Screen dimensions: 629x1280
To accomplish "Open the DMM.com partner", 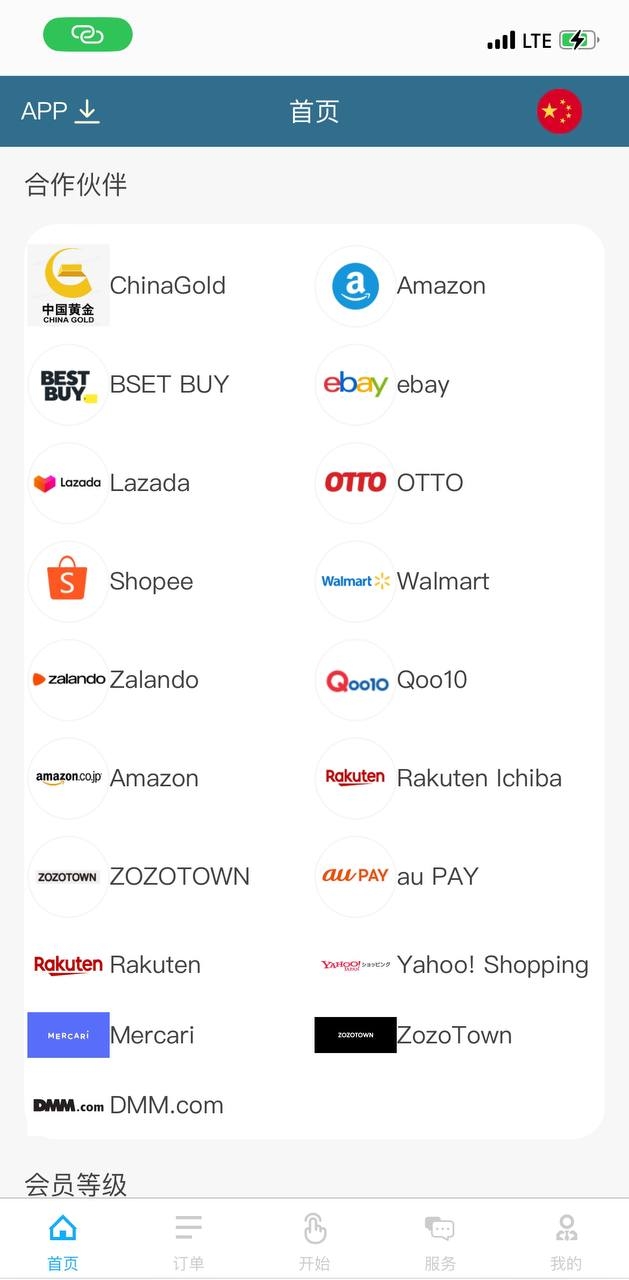I will pos(128,1105).
